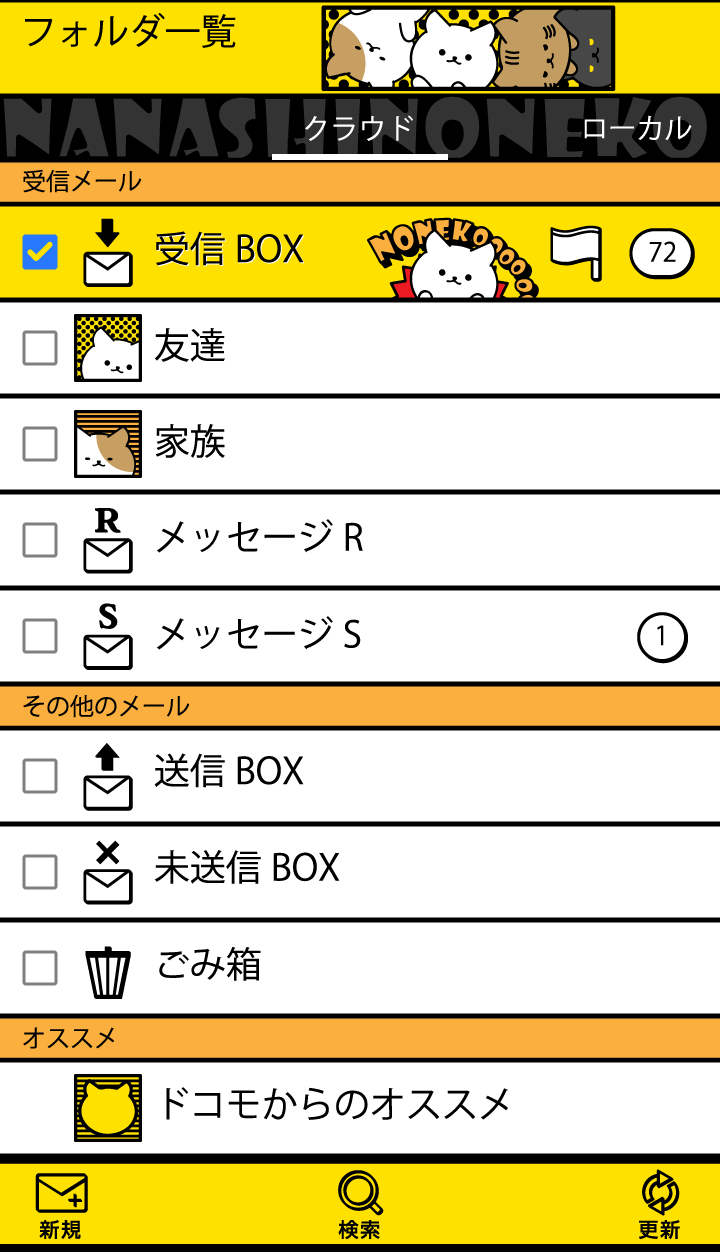
Task: Open 検索 to search mail
Action: pos(359,1205)
